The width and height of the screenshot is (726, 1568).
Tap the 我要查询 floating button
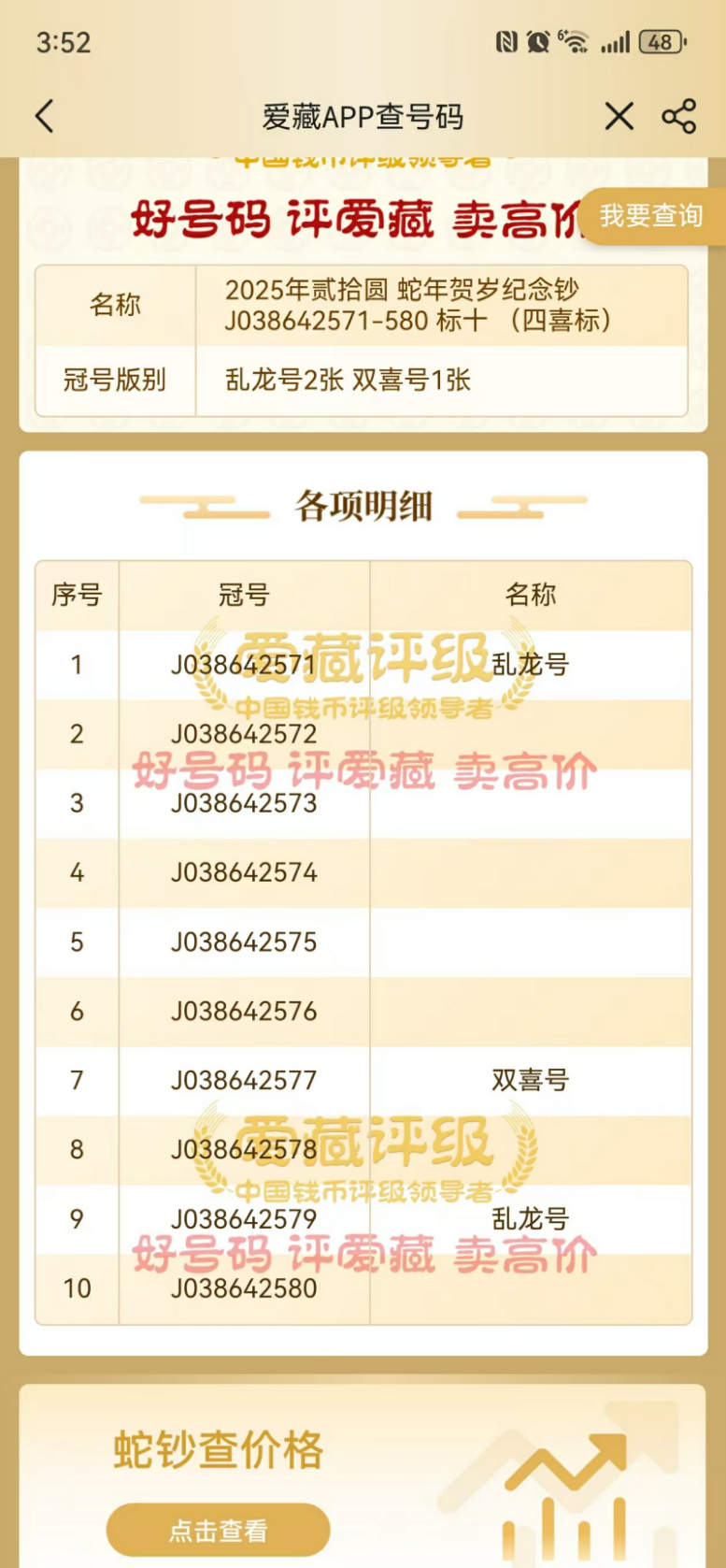(651, 216)
